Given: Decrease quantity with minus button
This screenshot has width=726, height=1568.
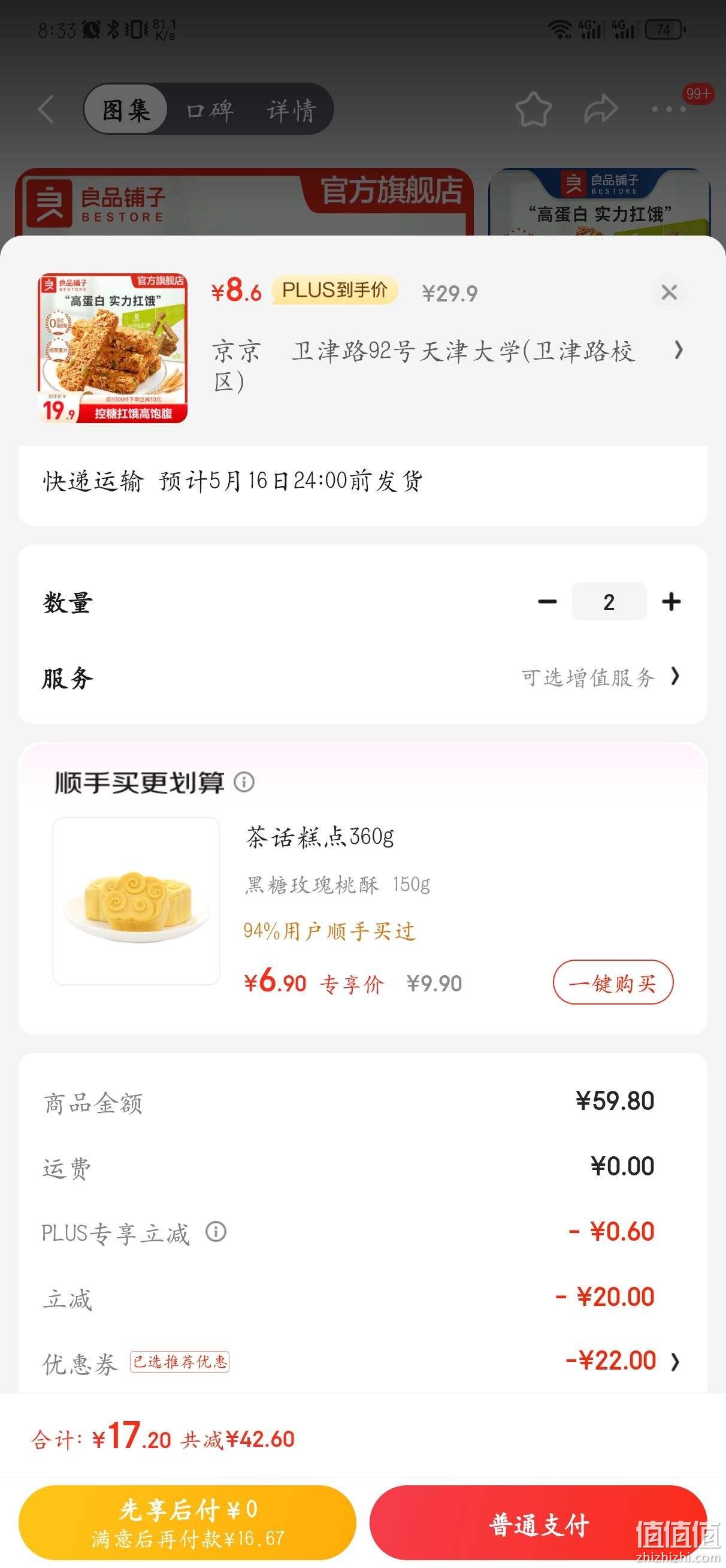Looking at the screenshot, I should tap(547, 601).
